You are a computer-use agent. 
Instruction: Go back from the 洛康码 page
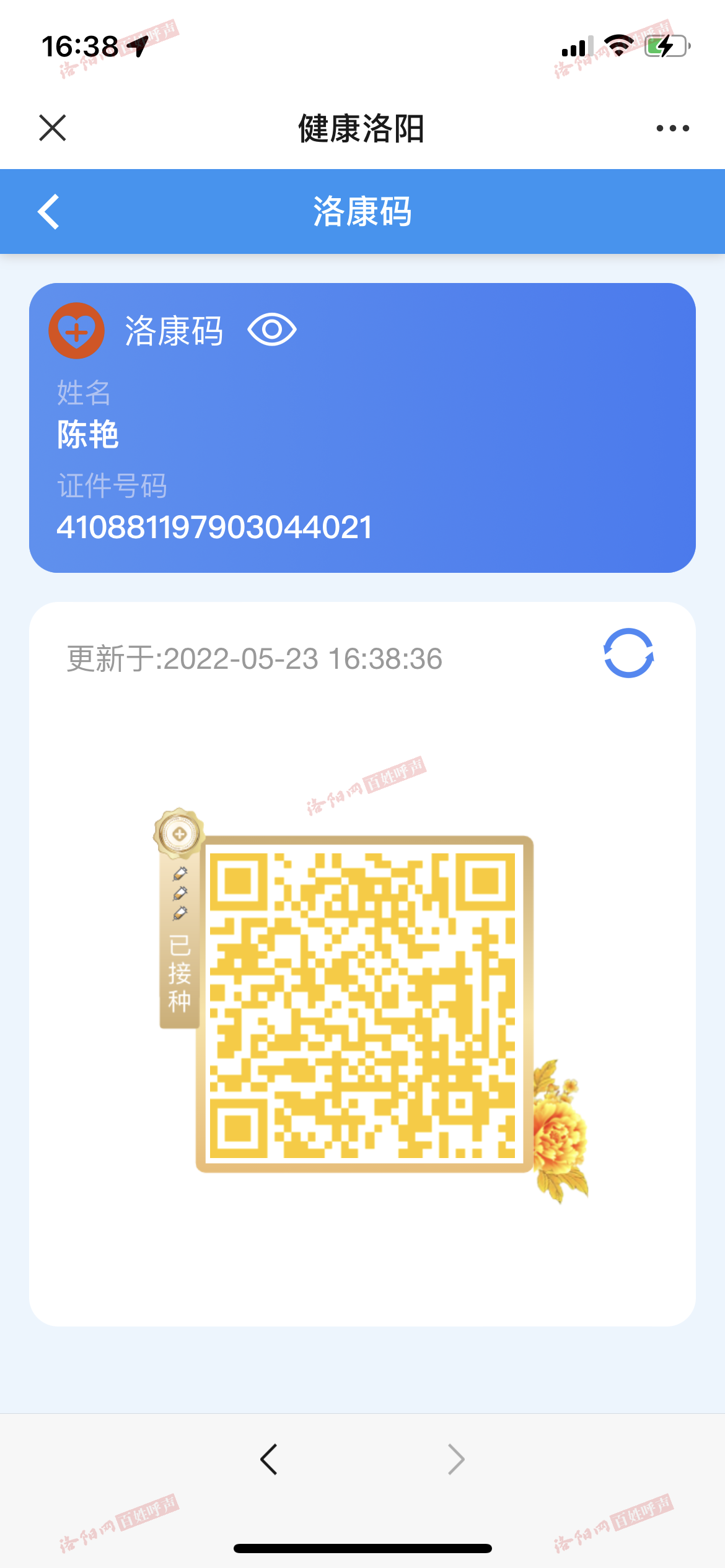[49, 212]
